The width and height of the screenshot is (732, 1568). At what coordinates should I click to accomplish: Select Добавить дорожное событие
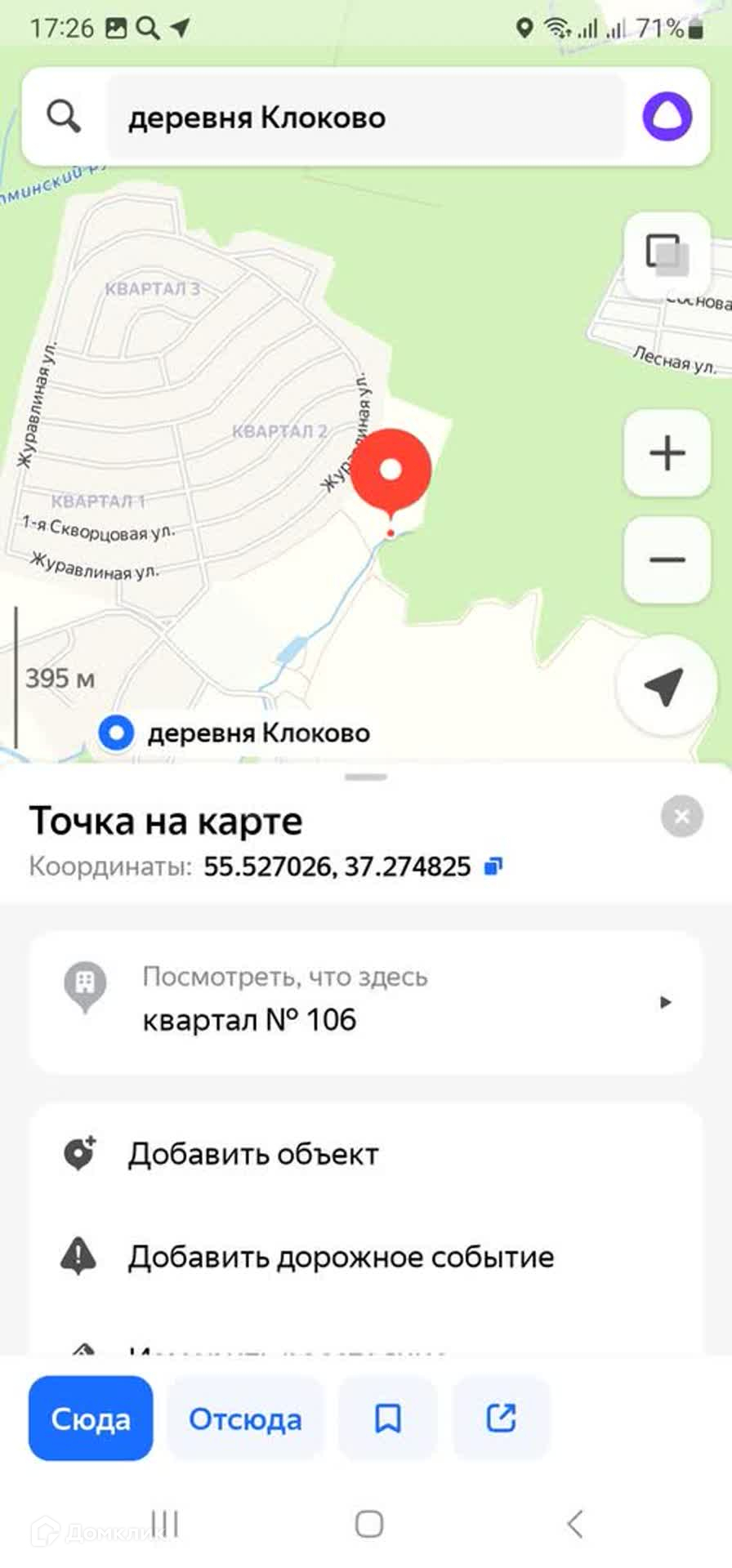[340, 1257]
